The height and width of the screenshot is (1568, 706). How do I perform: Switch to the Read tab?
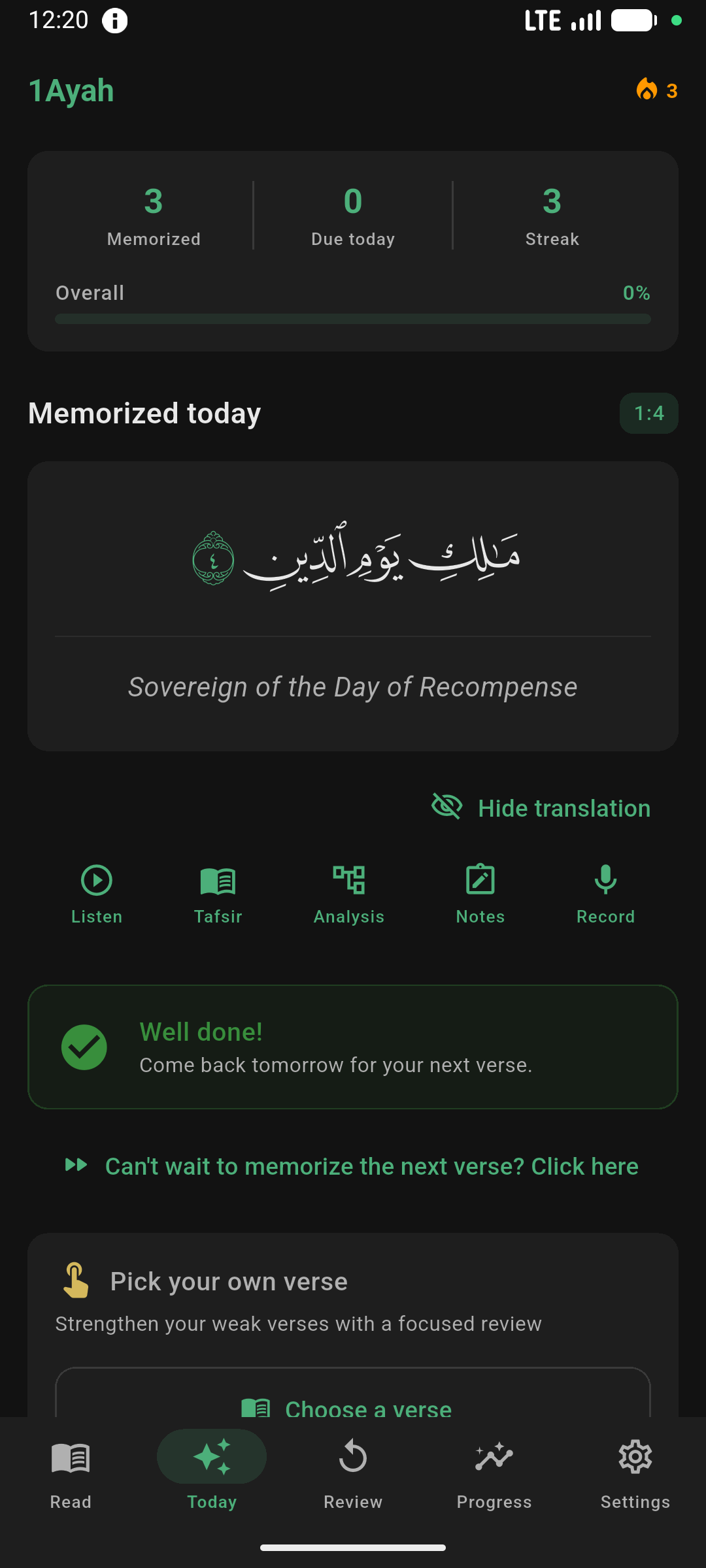(x=71, y=1470)
